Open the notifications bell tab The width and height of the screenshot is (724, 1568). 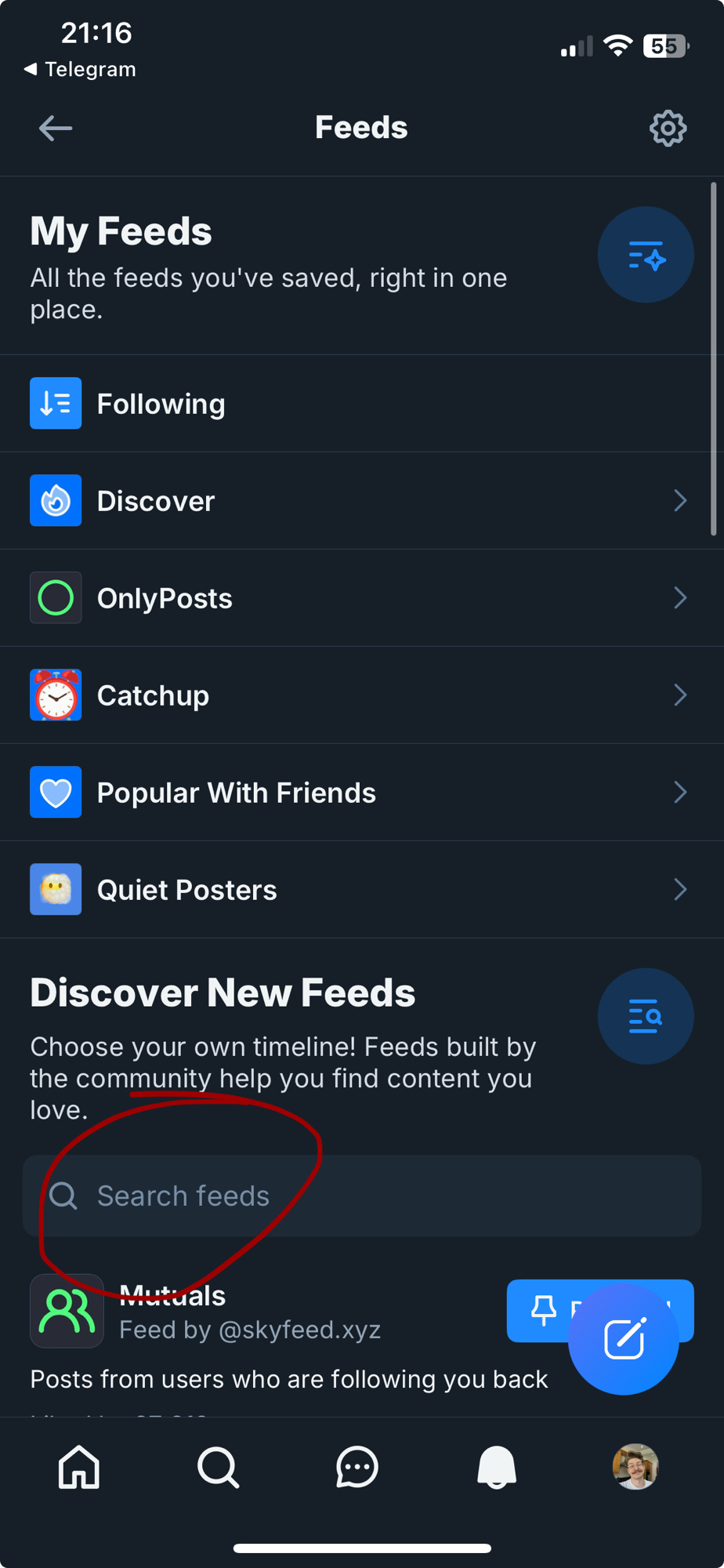(497, 1467)
